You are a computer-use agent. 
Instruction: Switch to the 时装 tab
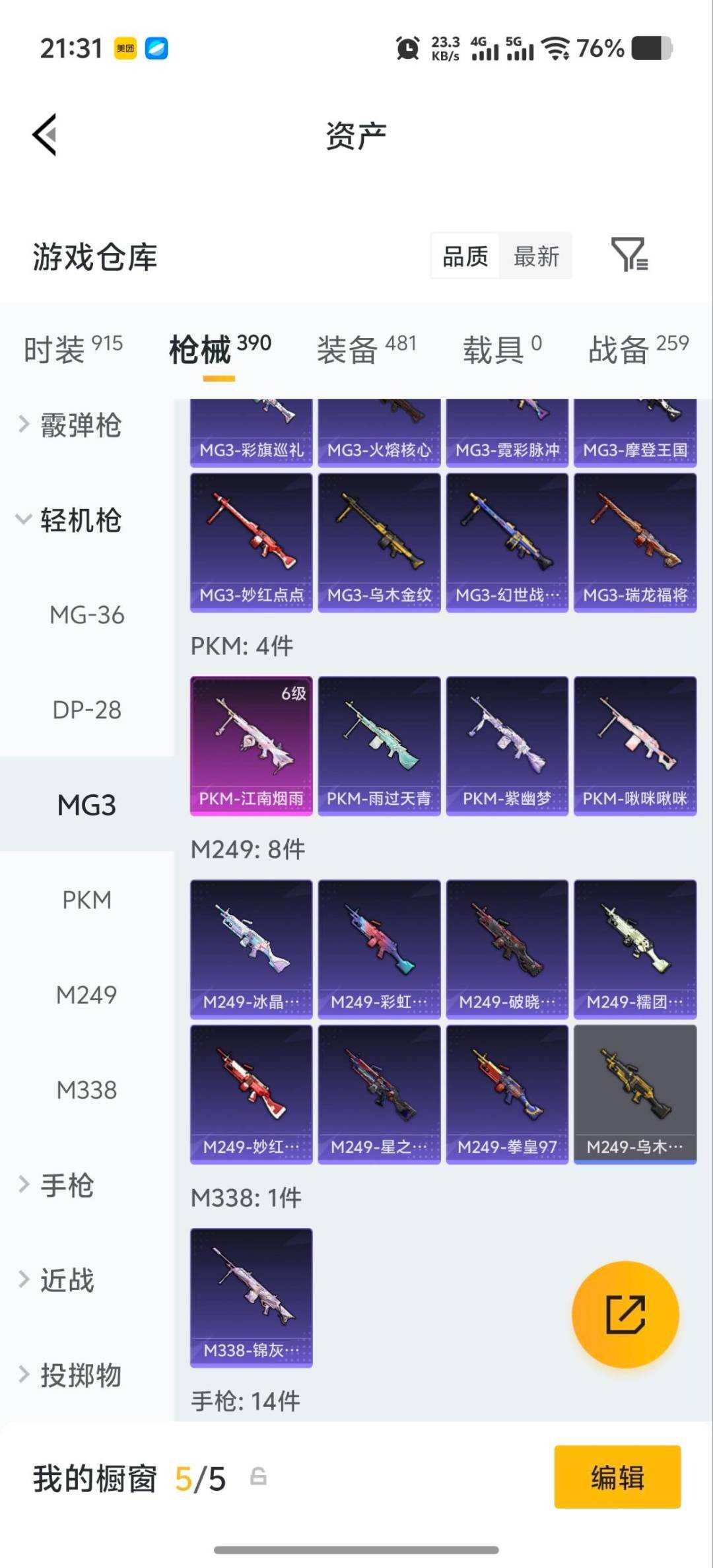pos(73,349)
